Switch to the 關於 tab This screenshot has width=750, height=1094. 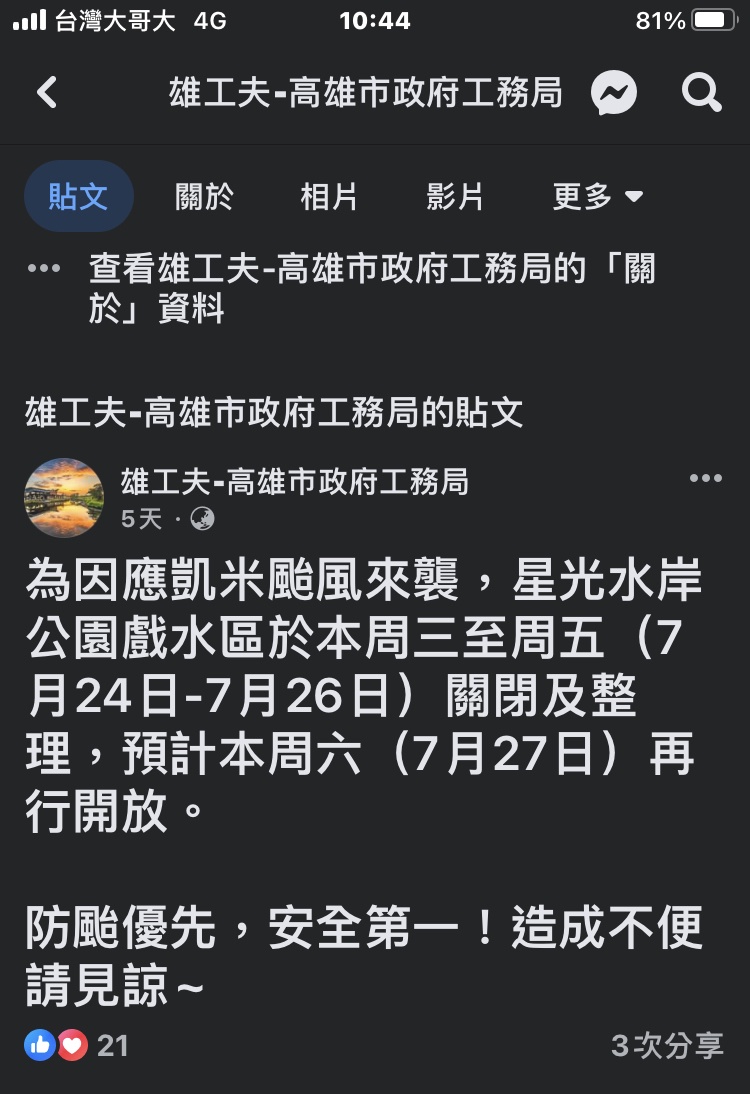(x=204, y=196)
